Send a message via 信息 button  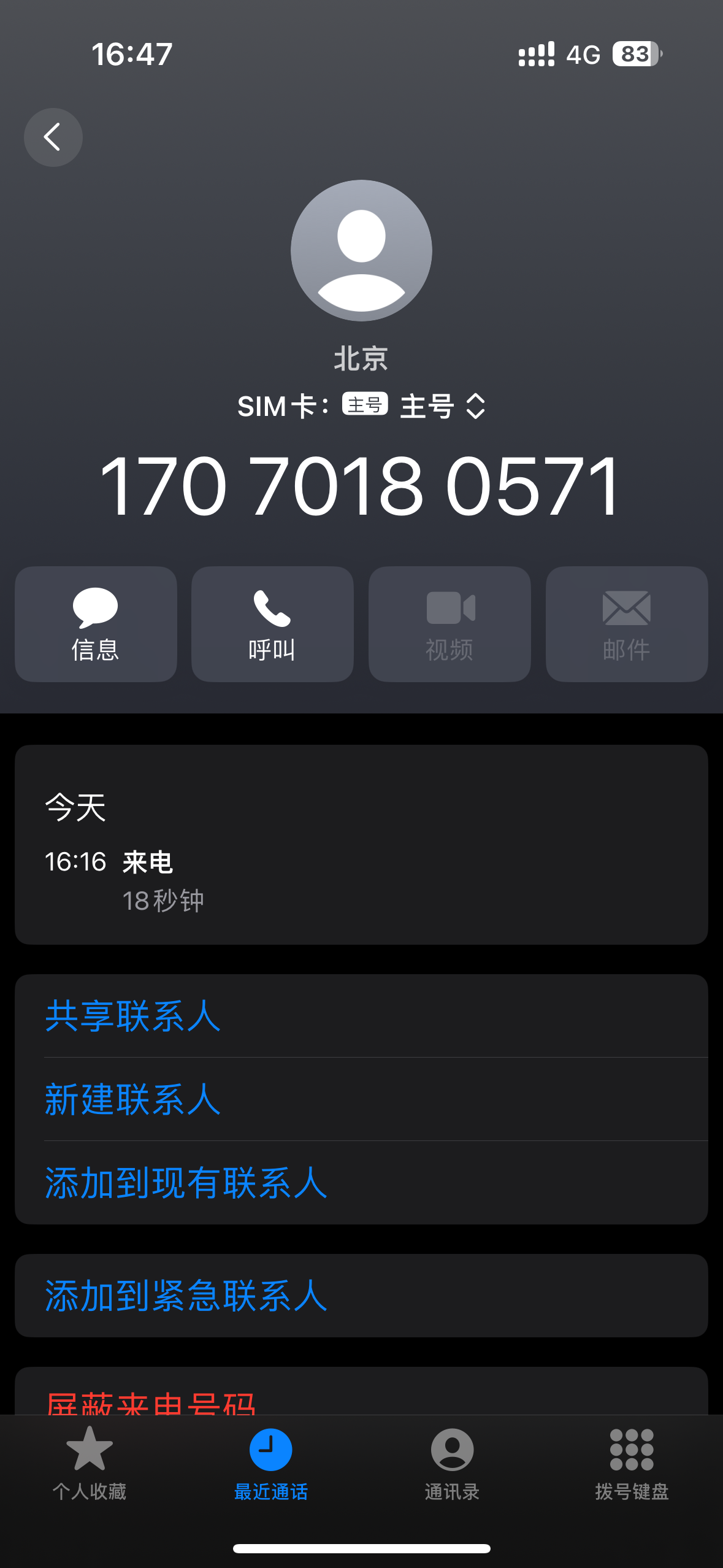[x=96, y=624]
